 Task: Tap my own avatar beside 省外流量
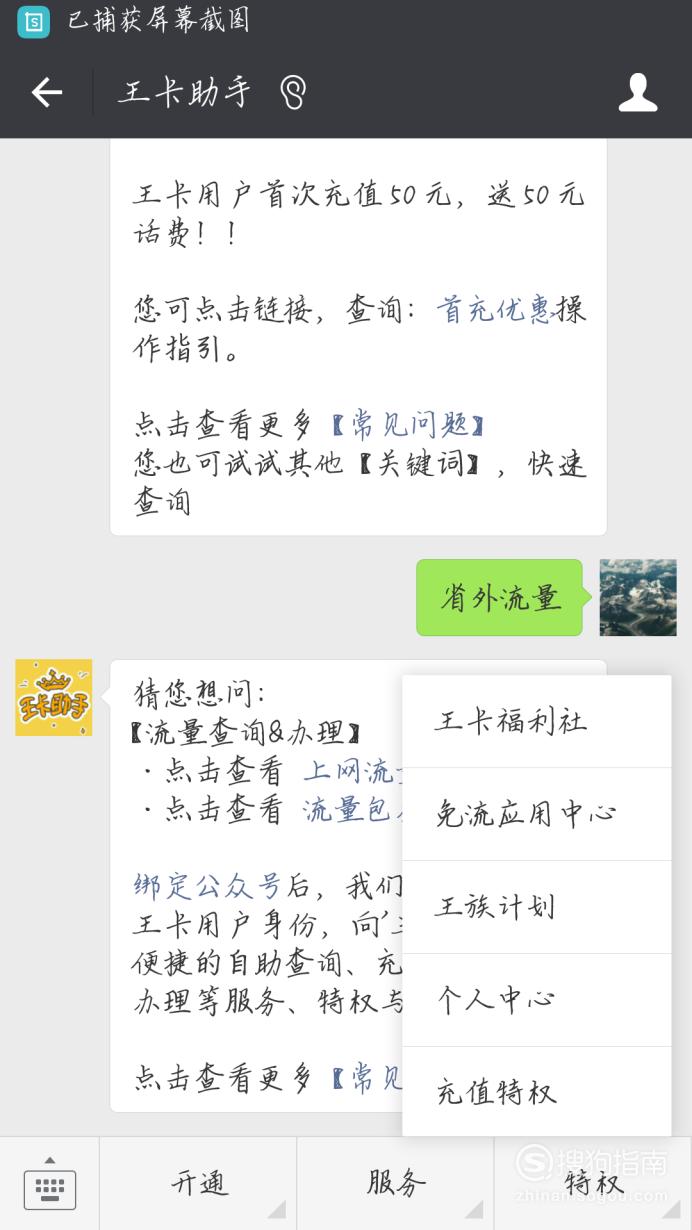638,598
